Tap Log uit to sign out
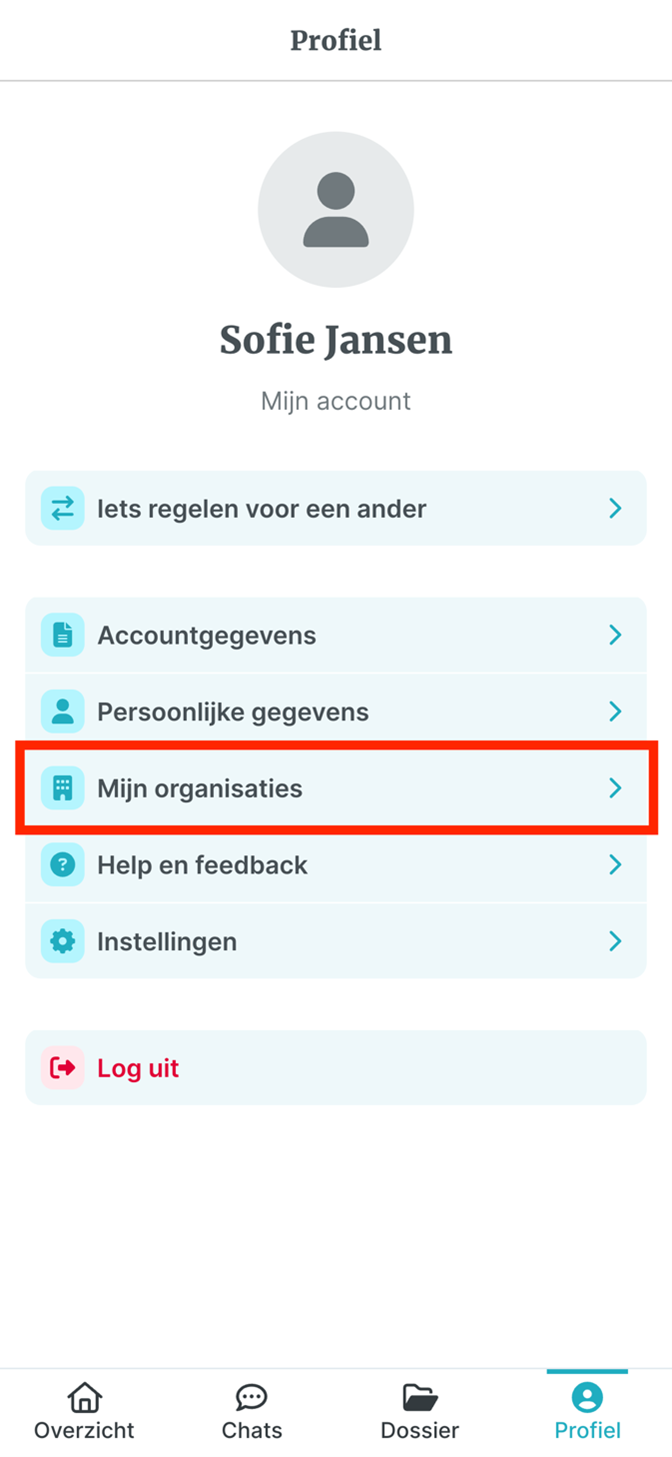The image size is (672, 1457). point(335,1068)
